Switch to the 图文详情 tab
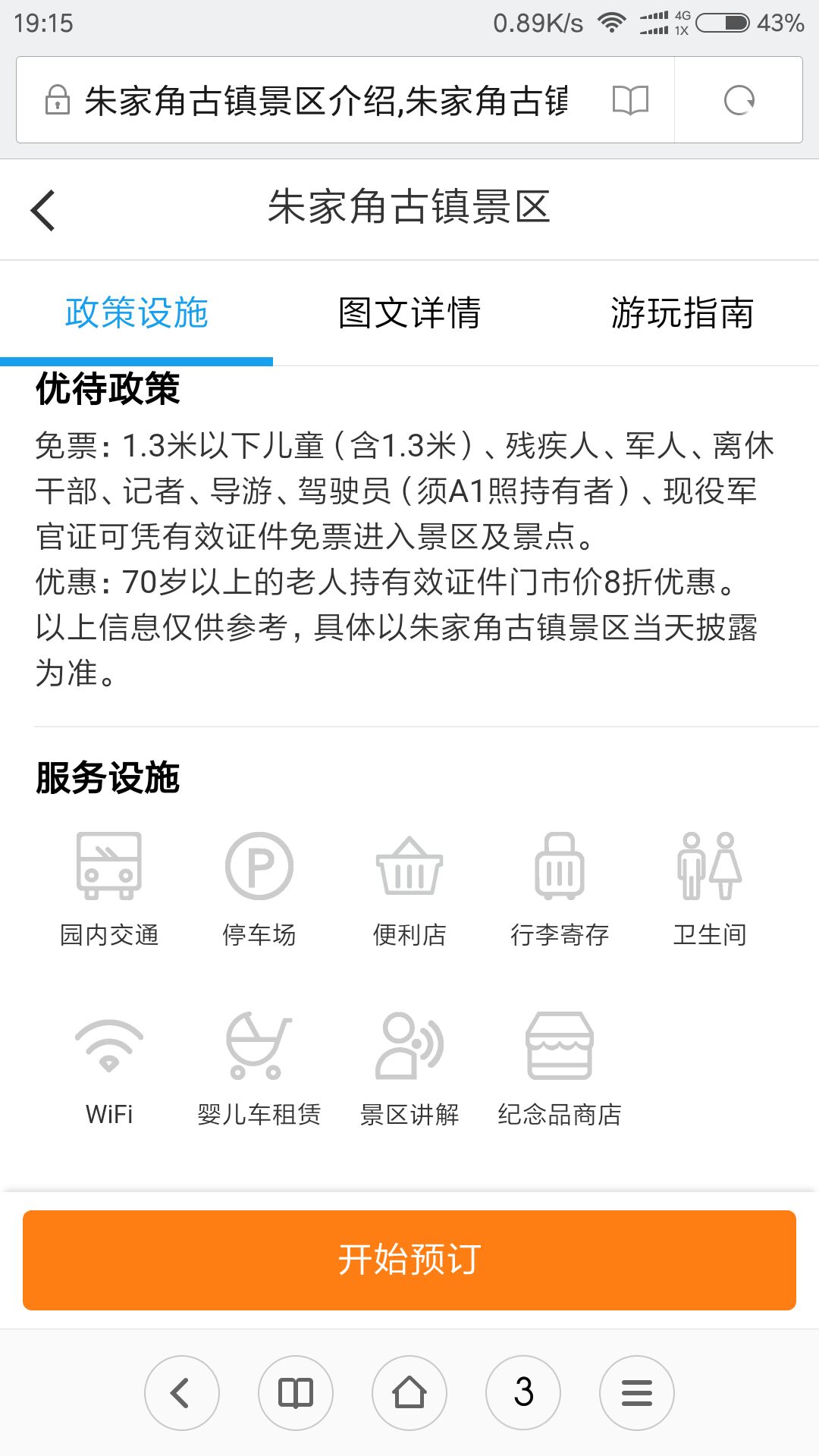819x1456 pixels. click(409, 312)
